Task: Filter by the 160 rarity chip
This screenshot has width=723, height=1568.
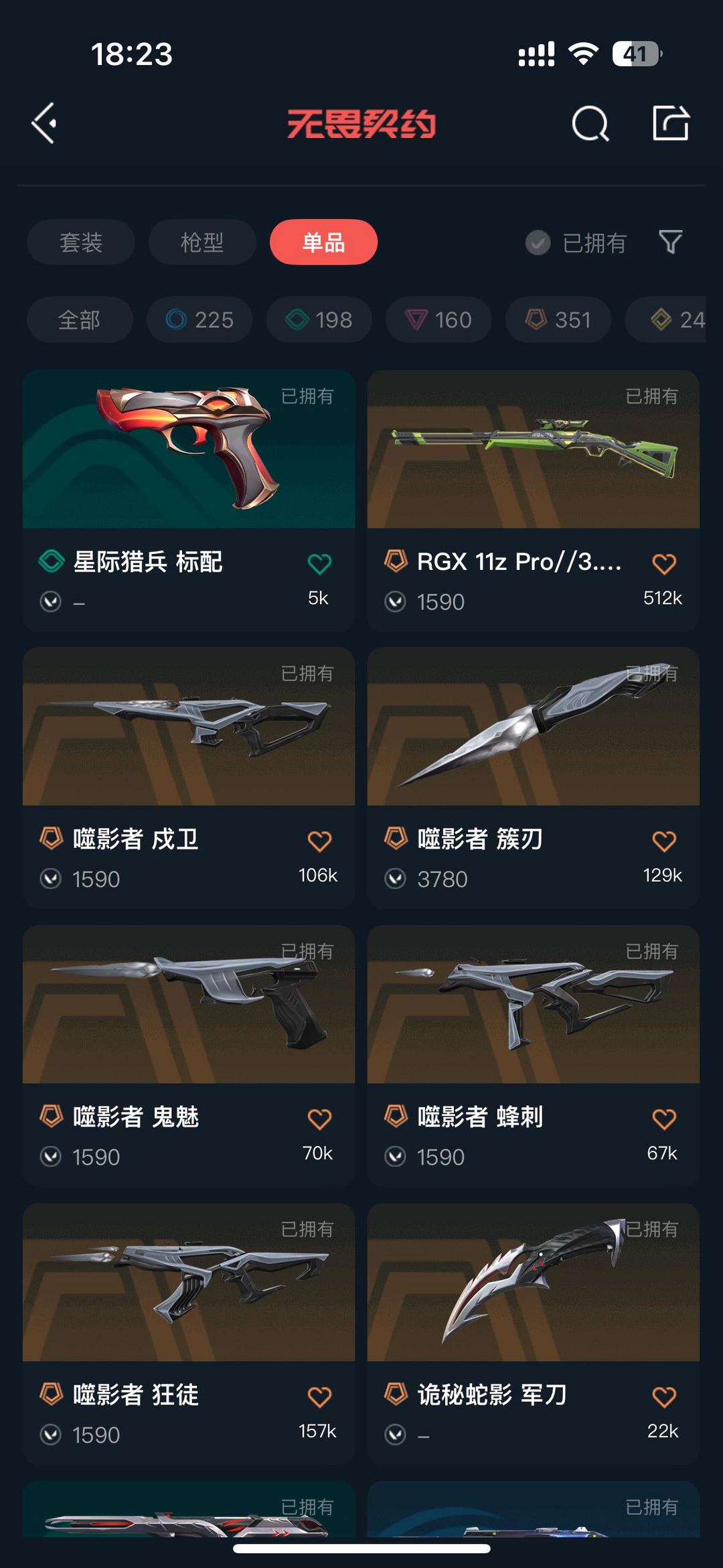Action: click(x=438, y=319)
